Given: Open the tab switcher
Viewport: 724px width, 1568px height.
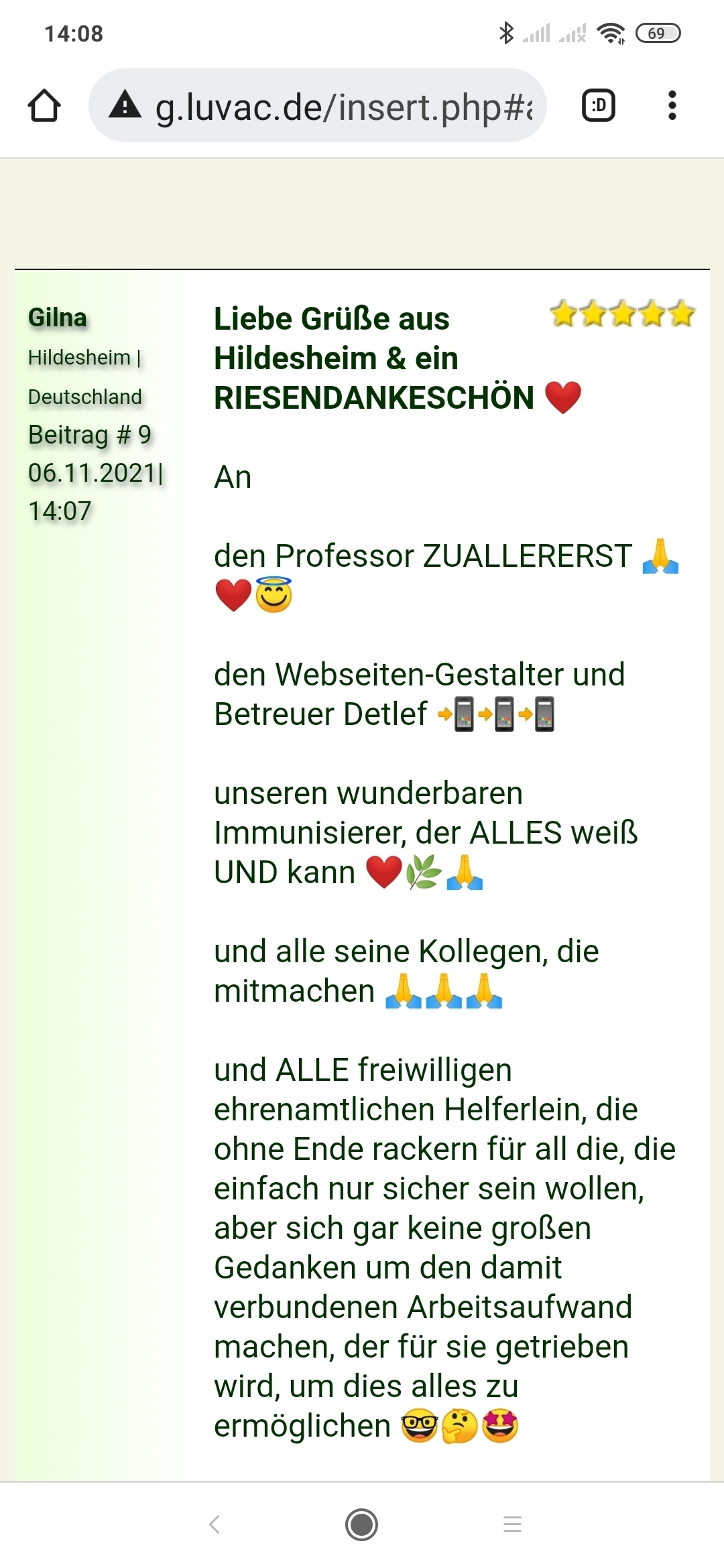Looking at the screenshot, I should pyautogui.click(x=598, y=106).
